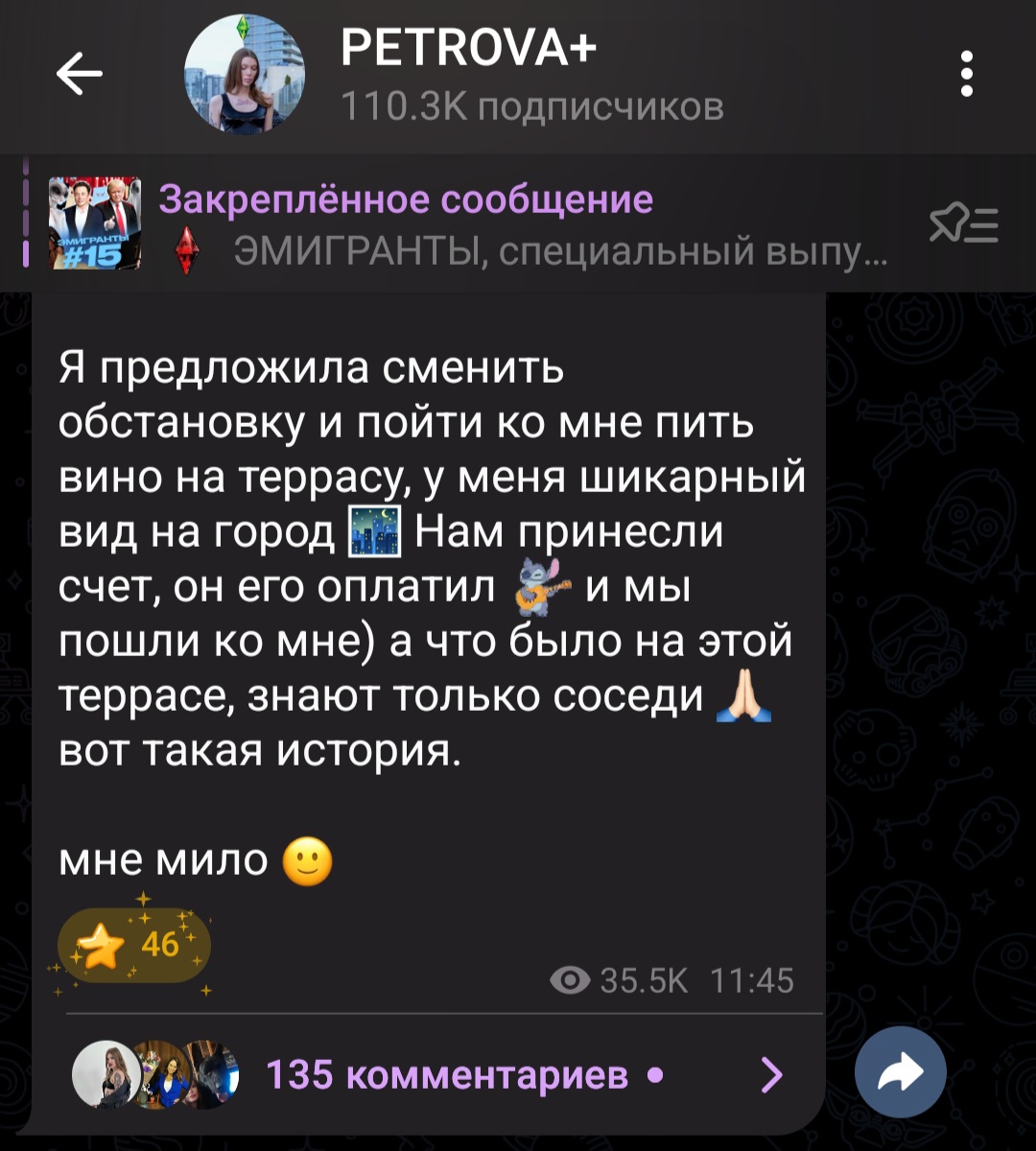The width and height of the screenshot is (1036, 1151).
Task: Go back using the arrow icon
Action: [x=81, y=76]
